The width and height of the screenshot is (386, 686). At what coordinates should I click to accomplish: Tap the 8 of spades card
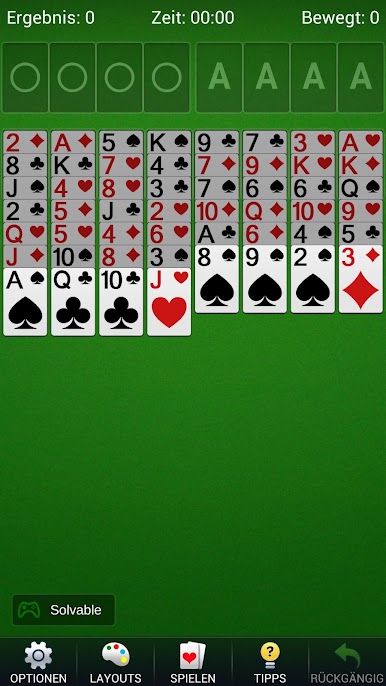[x=217, y=279]
